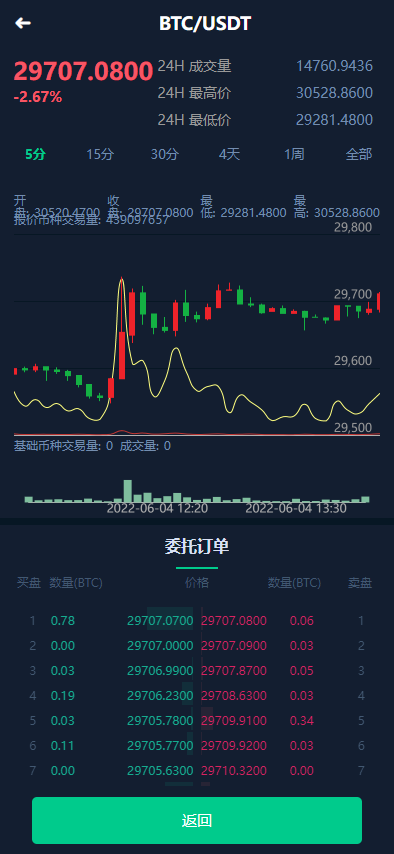Go back using the top-left arrow
Image resolution: width=394 pixels, height=854 pixels.
tap(23, 23)
